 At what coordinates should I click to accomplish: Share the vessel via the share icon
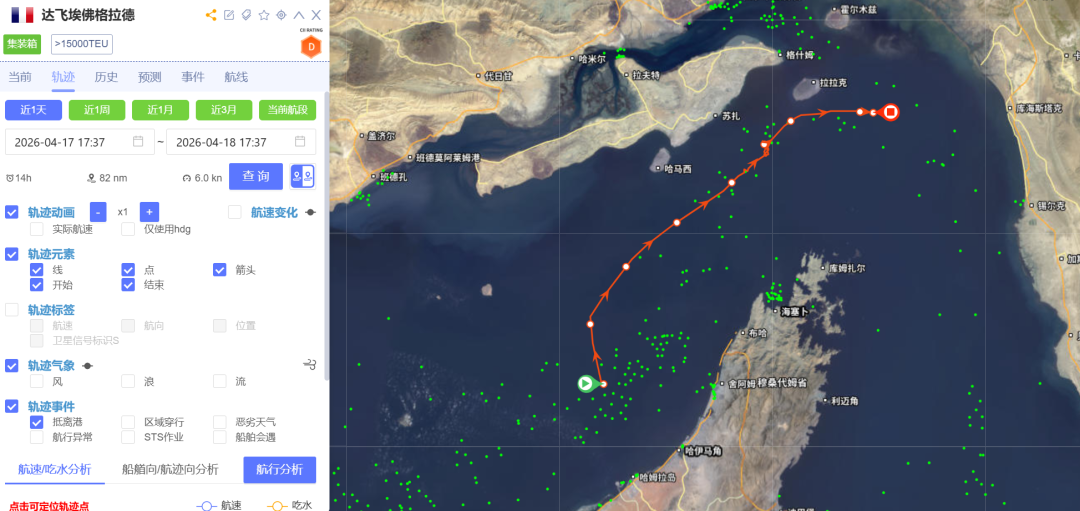pyautogui.click(x=211, y=15)
